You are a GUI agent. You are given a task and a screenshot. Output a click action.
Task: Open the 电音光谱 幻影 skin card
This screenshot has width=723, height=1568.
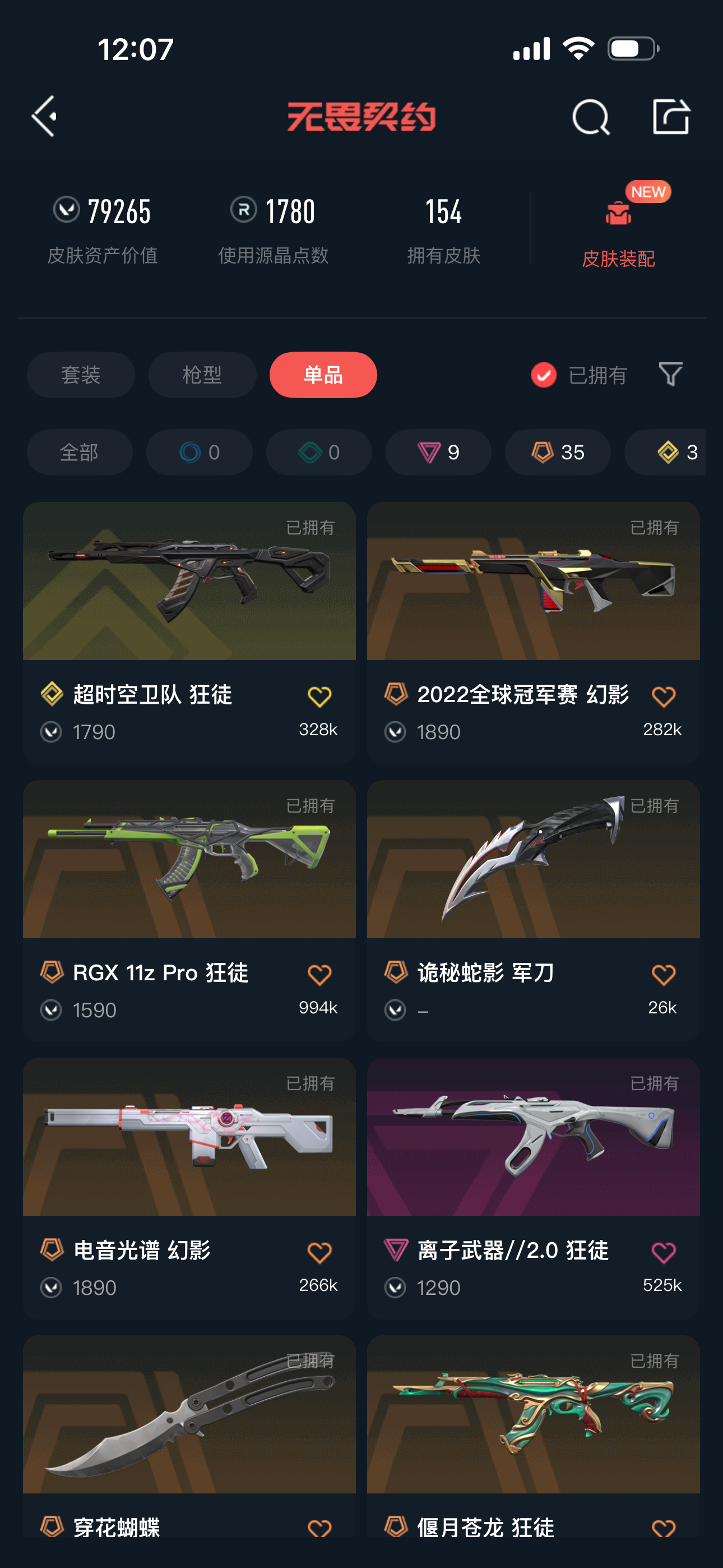click(x=189, y=1188)
